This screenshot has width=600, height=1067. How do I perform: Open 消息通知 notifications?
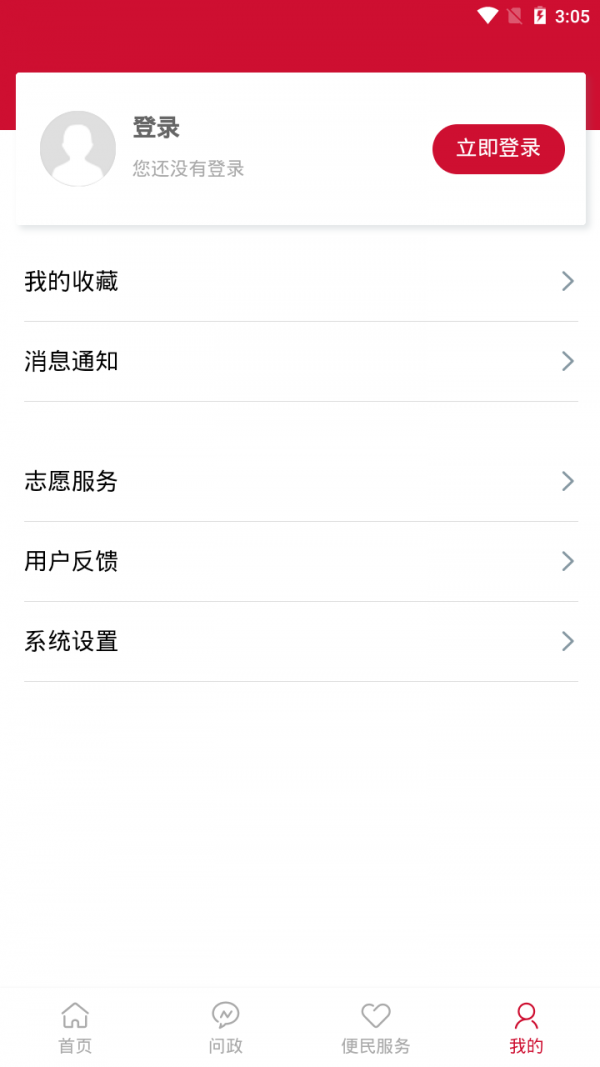point(300,361)
